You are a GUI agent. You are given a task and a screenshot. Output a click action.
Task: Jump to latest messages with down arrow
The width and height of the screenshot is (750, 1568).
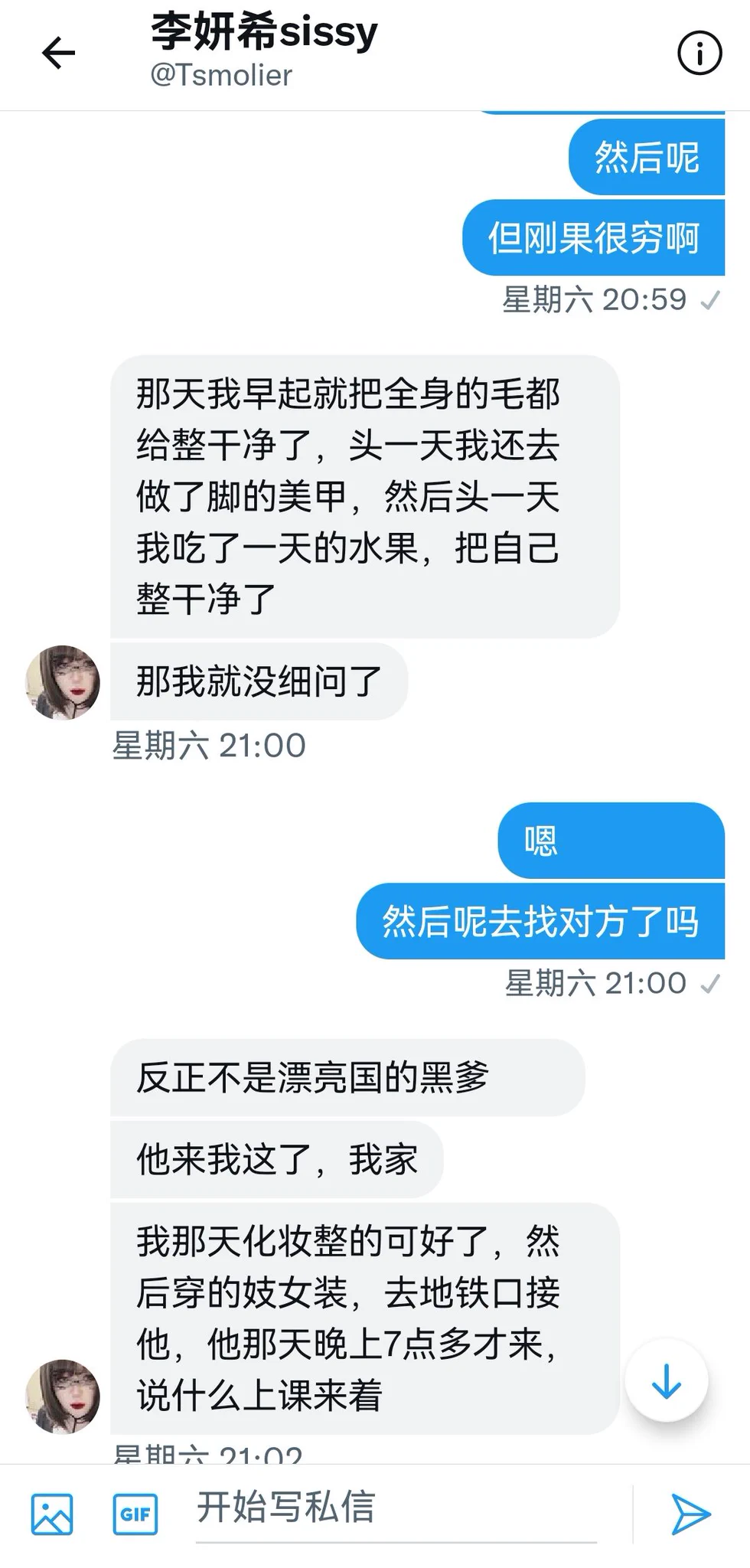pos(666,1381)
